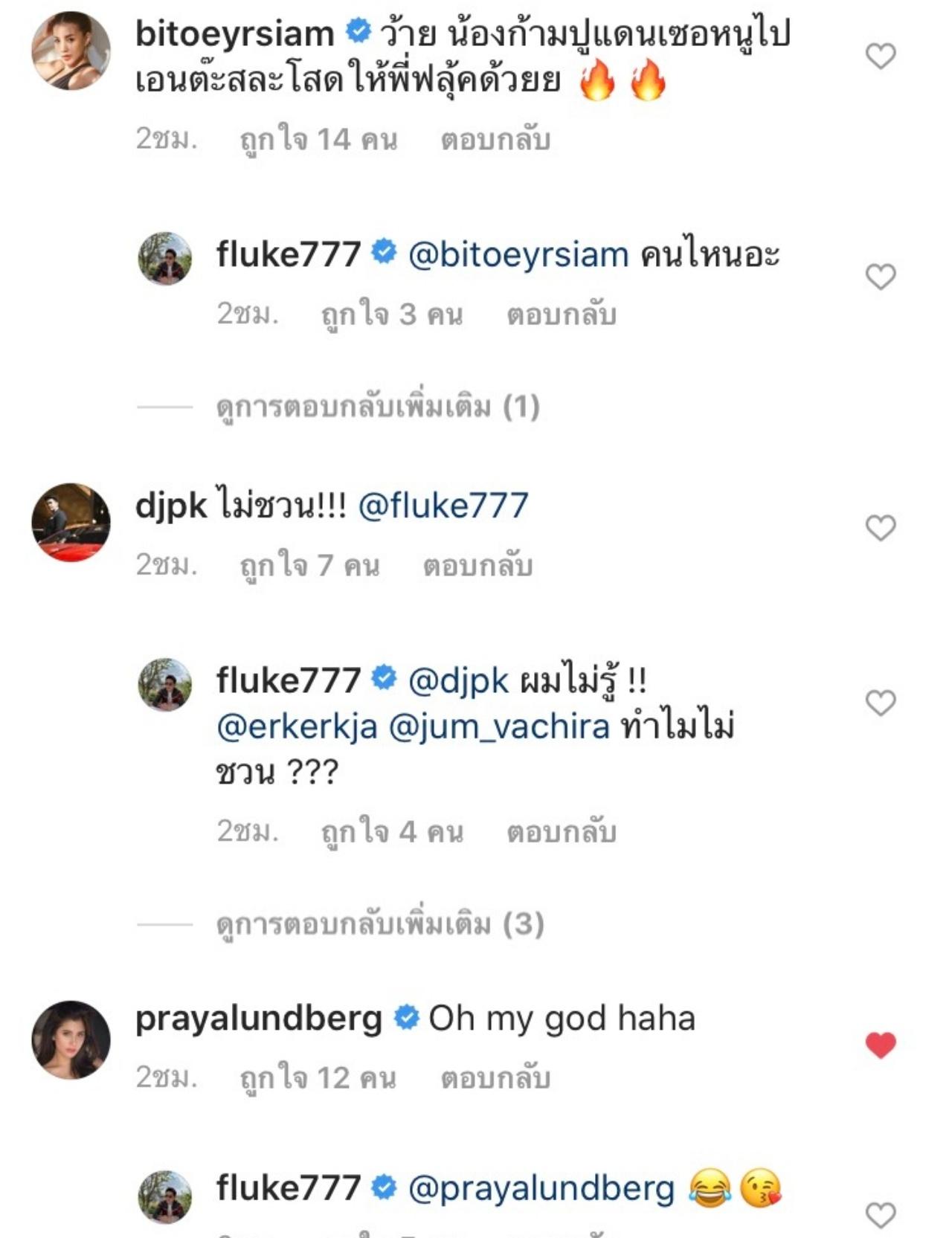Image resolution: width=952 pixels, height=1238 pixels.
Task: Reply to prayalundberg's comment
Action: point(495,1077)
